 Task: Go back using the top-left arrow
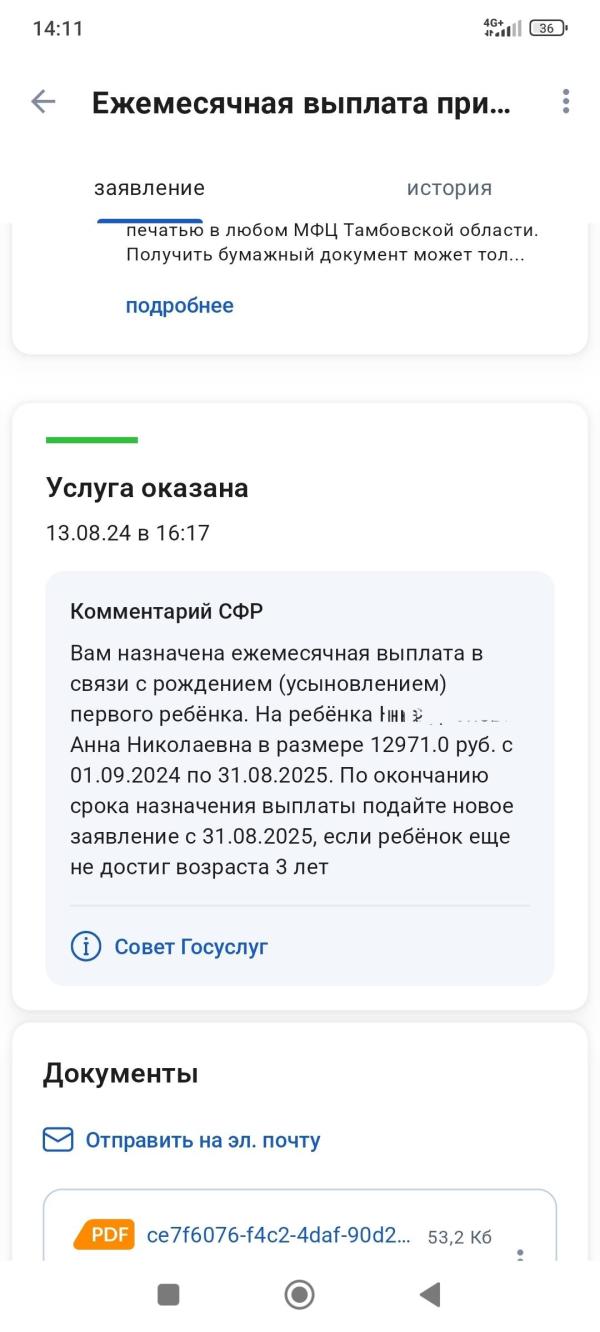tap(43, 101)
